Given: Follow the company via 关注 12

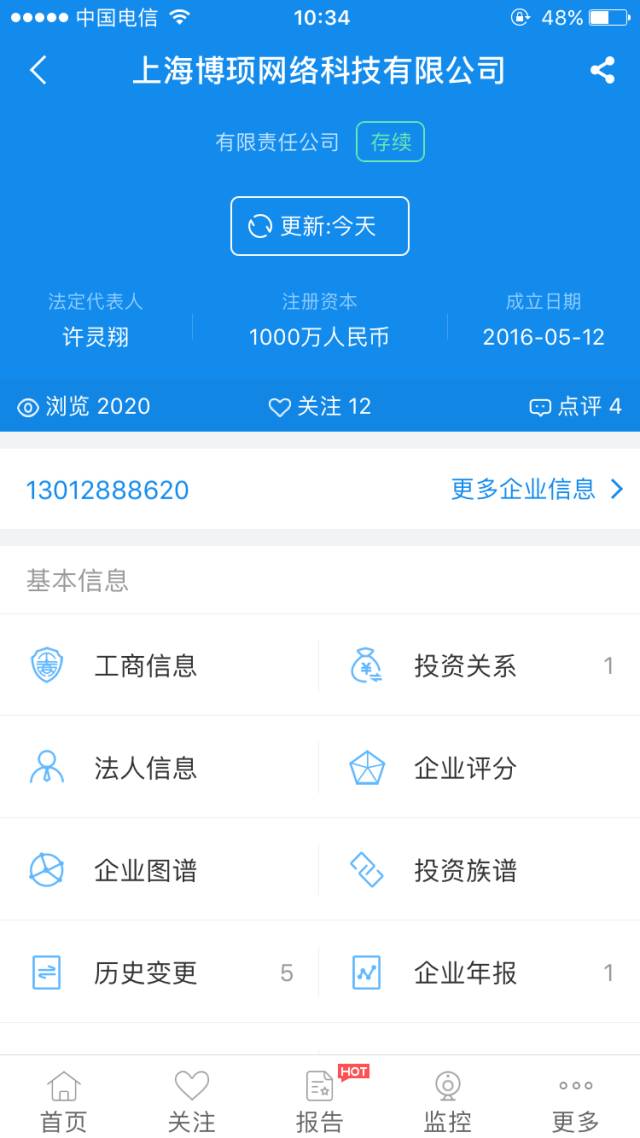Looking at the screenshot, I should (319, 406).
